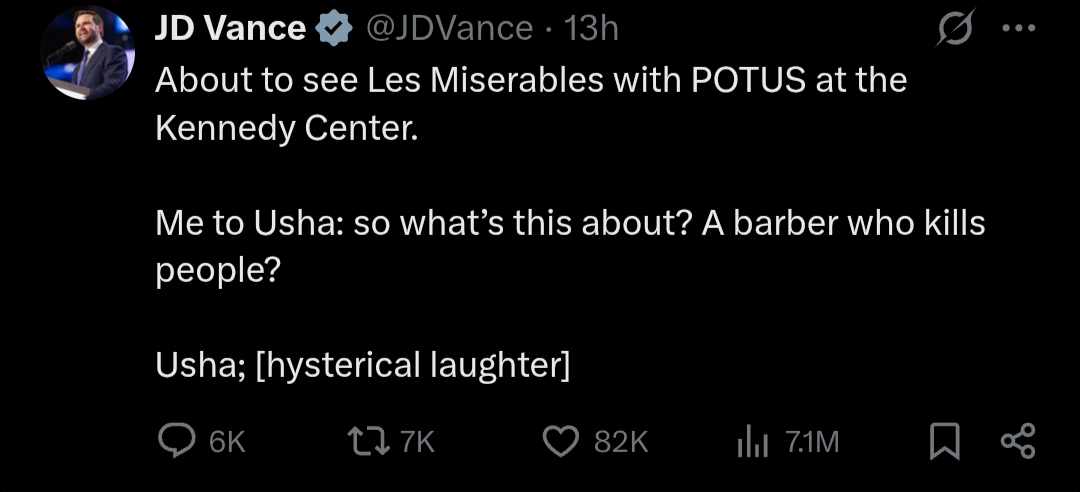Like the post with 82K likes
This screenshot has height=492, width=1080.
coord(561,441)
